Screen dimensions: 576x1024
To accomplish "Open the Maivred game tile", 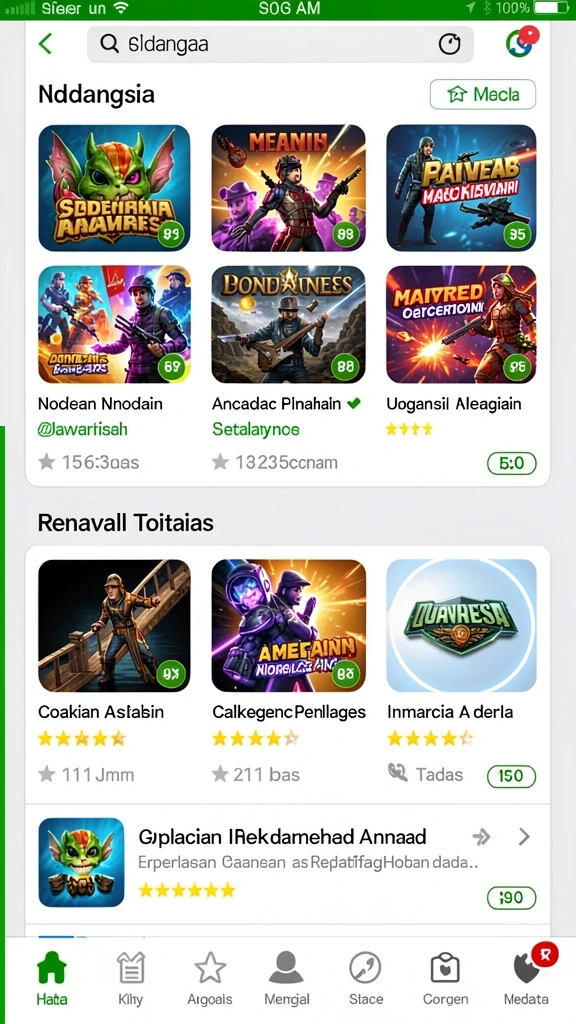I will coord(461,324).
